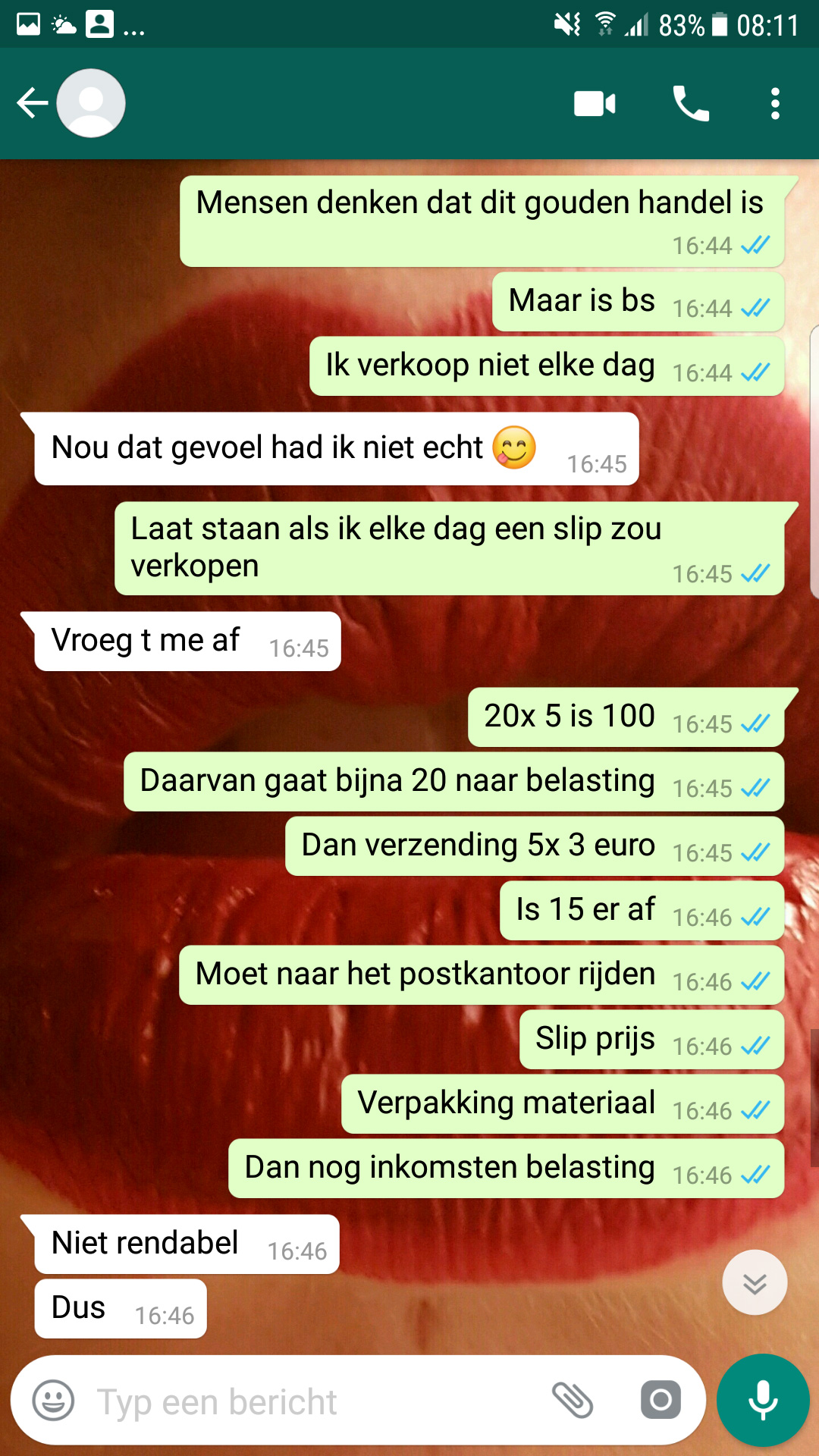Open the three-dot overflow menu

point(775,104)
